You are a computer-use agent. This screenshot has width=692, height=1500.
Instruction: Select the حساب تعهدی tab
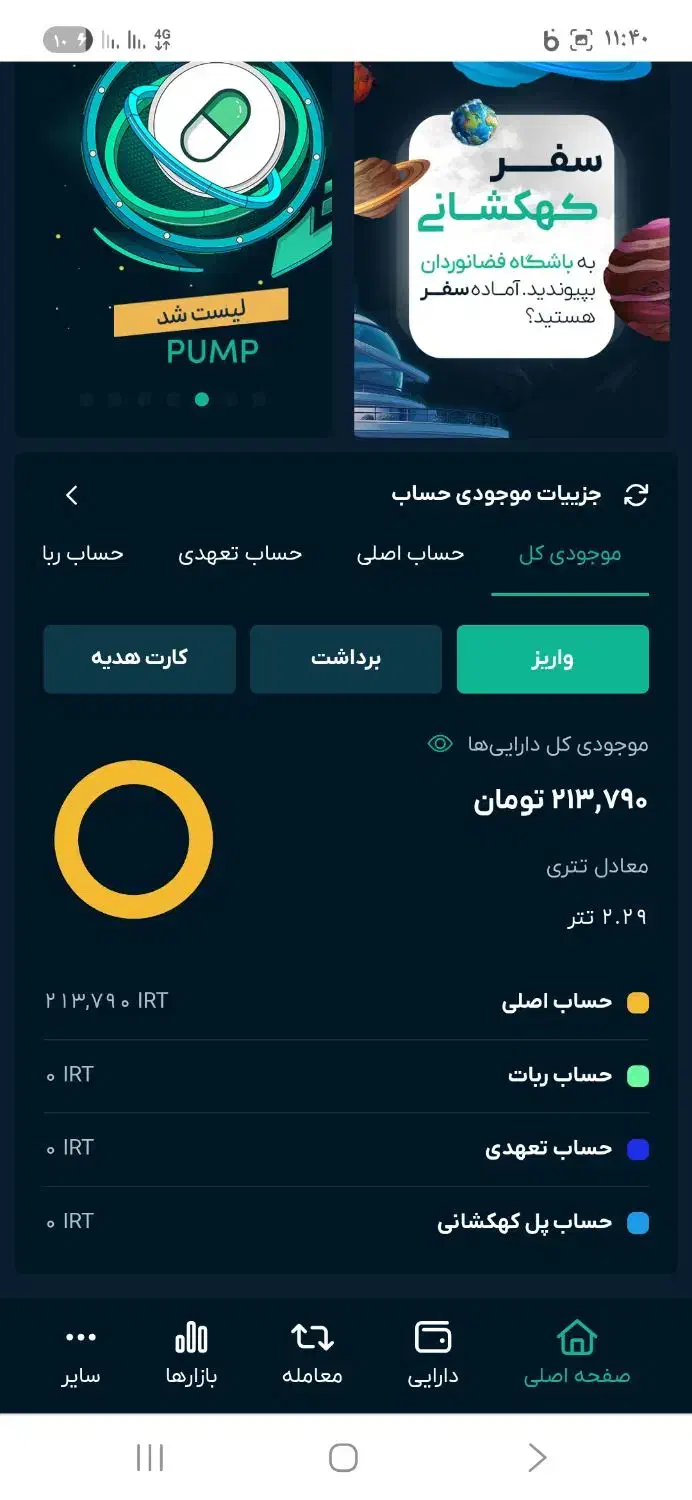coord(240,554)
